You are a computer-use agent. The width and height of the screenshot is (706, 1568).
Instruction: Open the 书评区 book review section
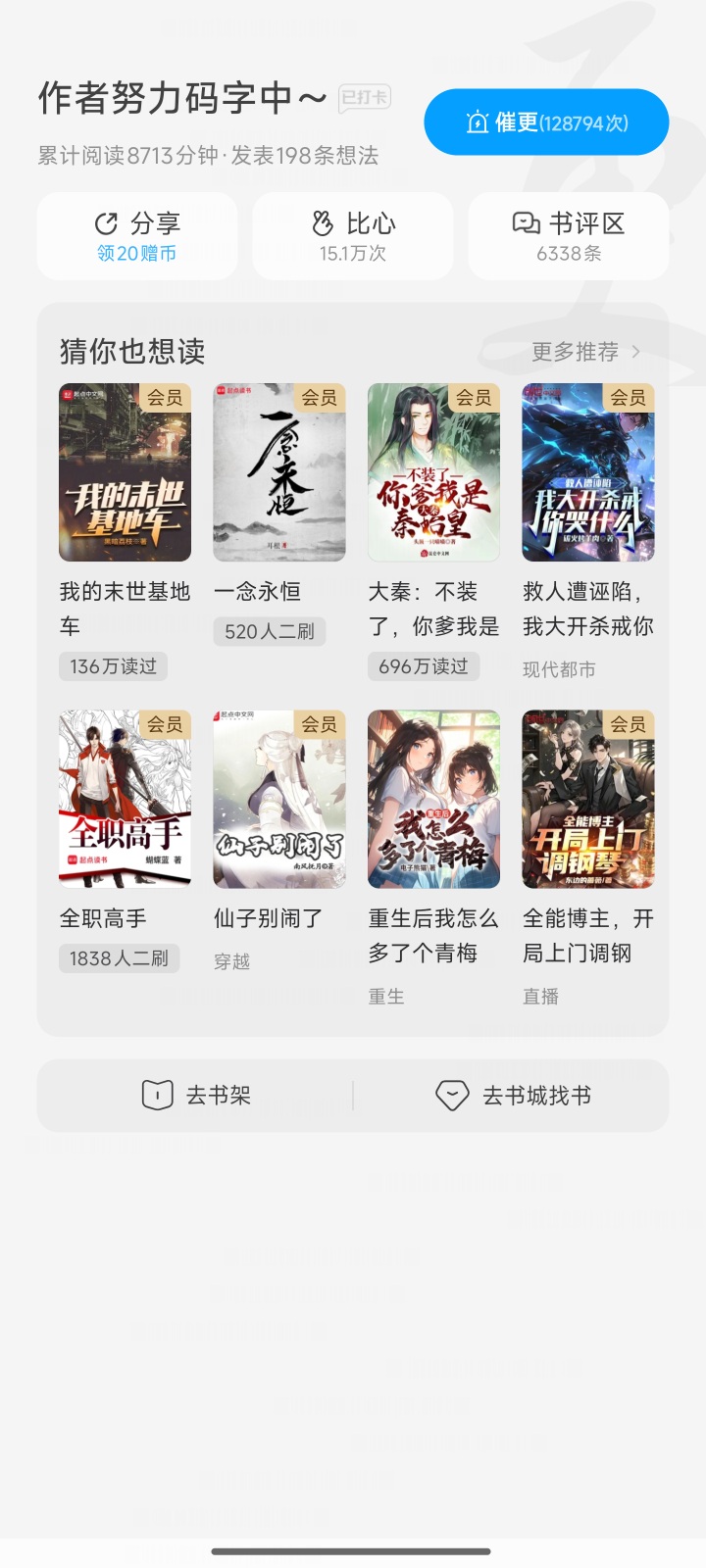(569, 236)
